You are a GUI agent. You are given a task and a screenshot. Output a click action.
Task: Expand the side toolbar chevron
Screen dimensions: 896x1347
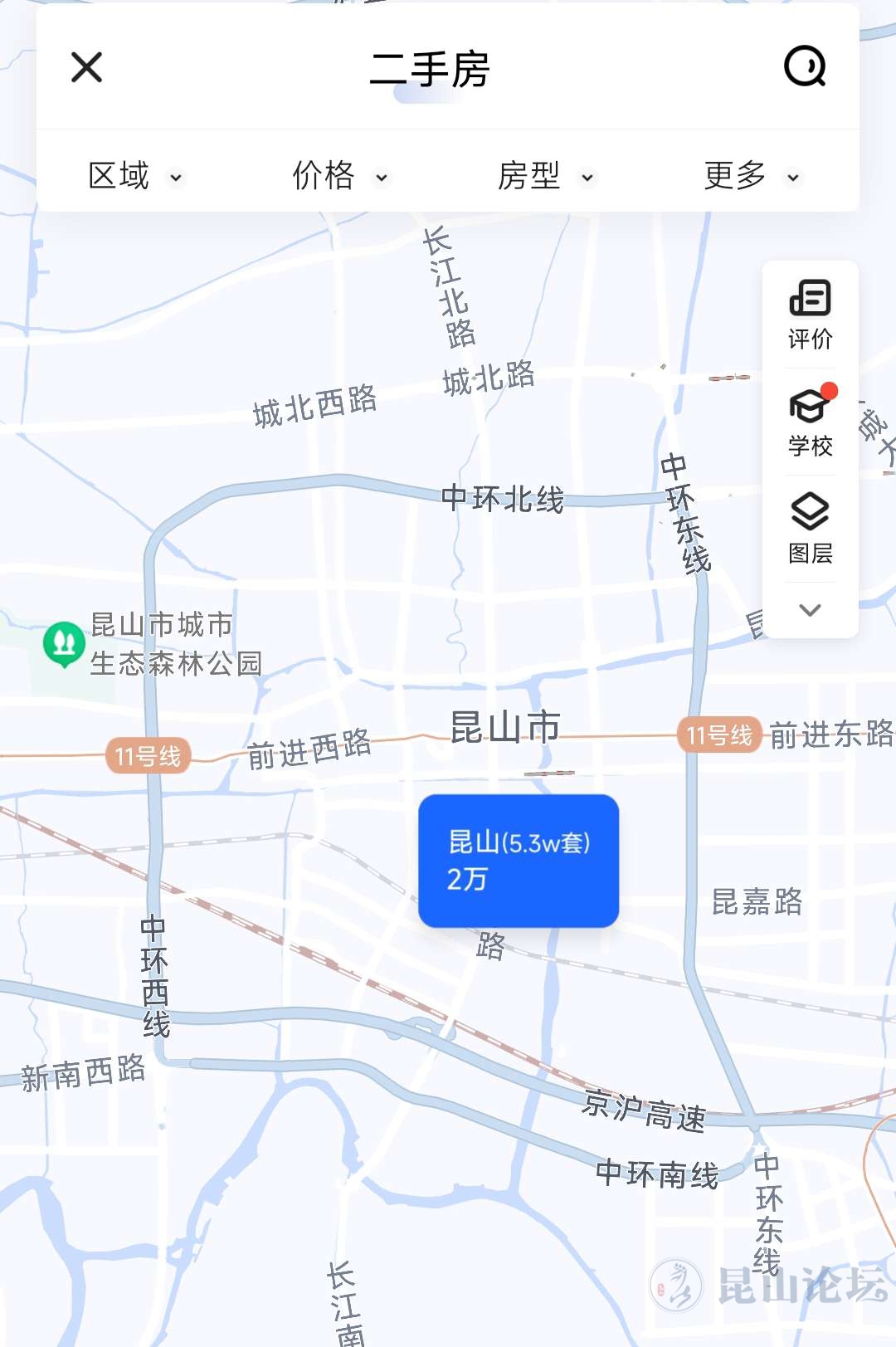point(810,610)
